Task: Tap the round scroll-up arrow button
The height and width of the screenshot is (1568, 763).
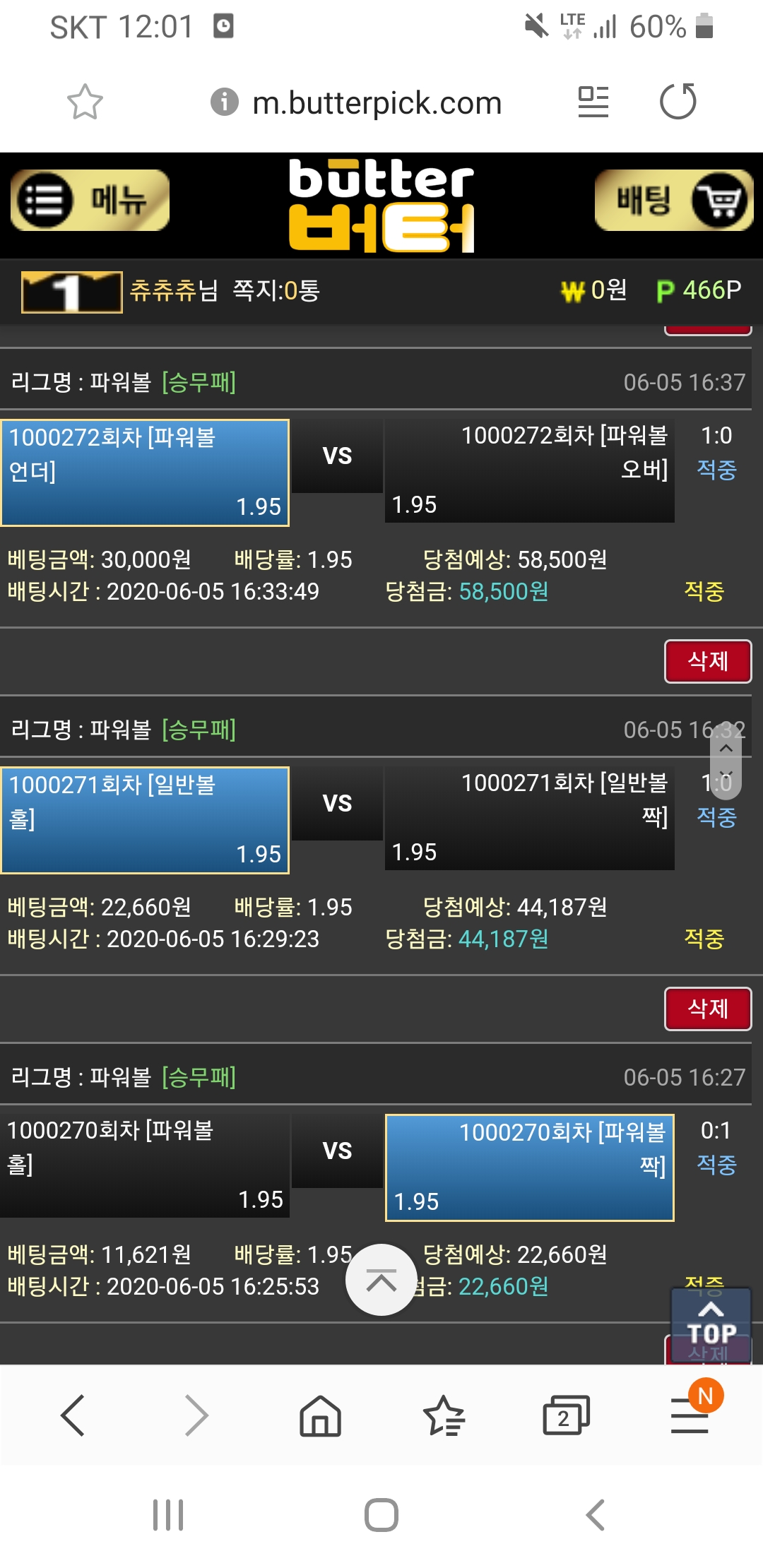Action: pyautogui.click(x=381, y=1280)
